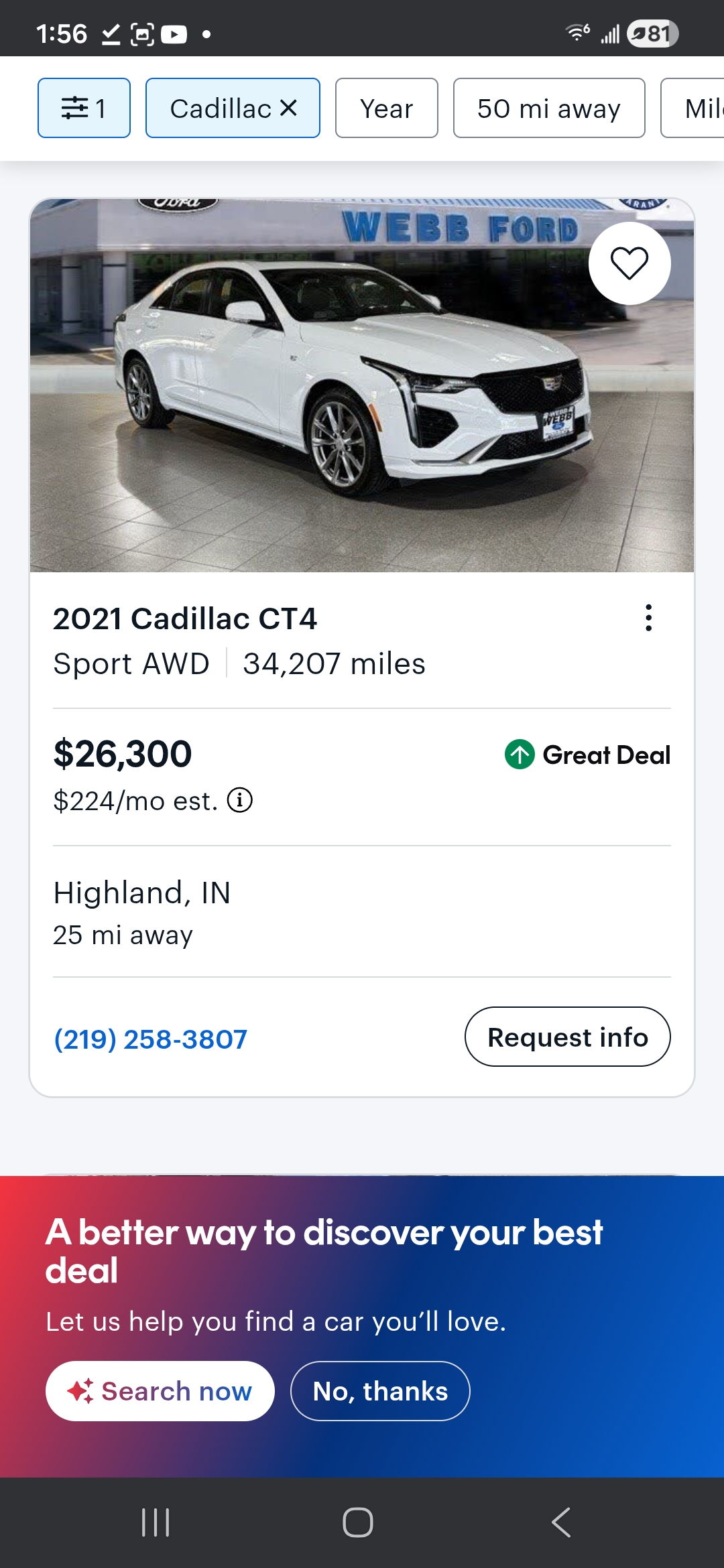724x1568 pixels.
Task: Open the Year filter
Action: coord(386,108)
